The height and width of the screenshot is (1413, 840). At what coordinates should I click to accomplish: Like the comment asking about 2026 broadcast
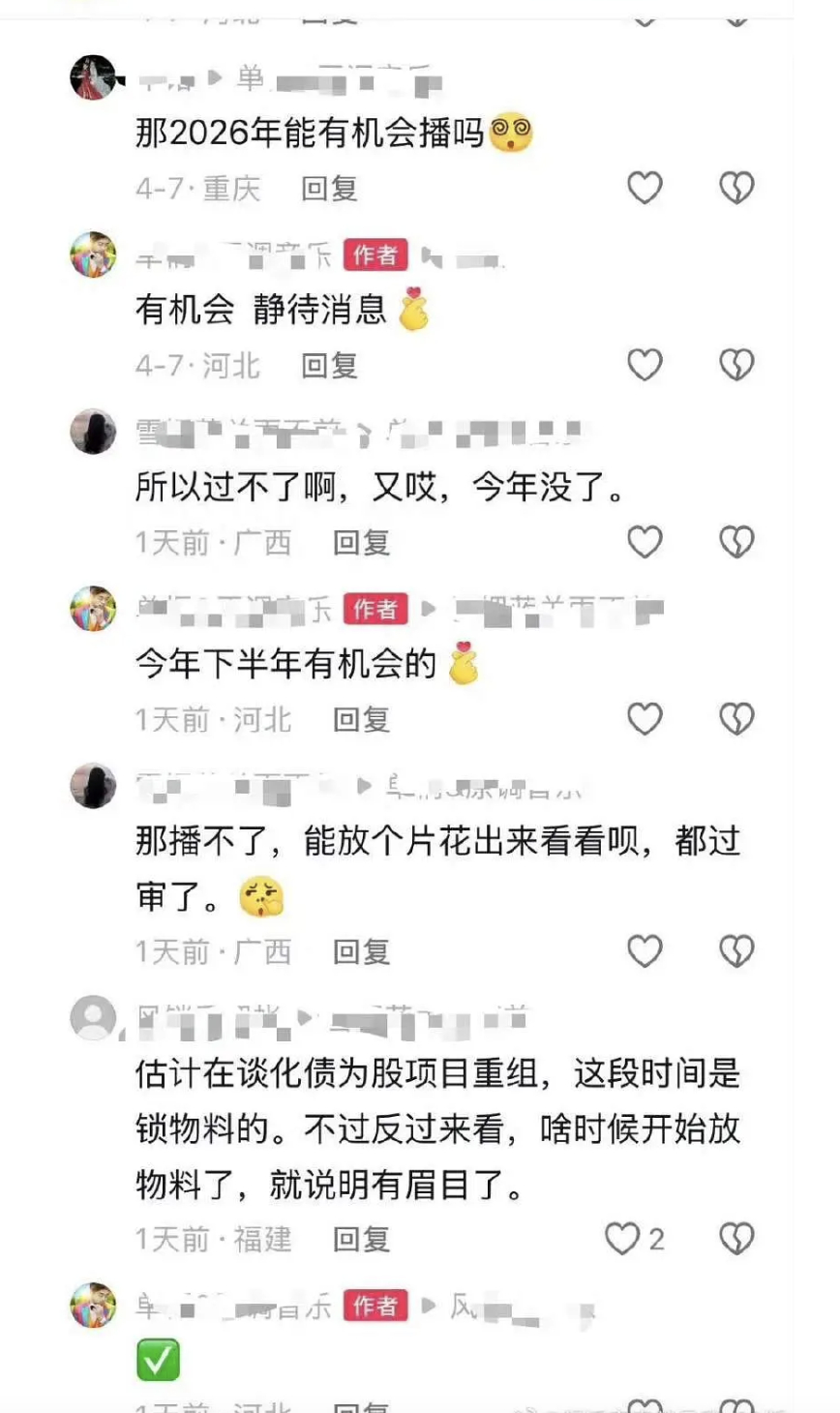point(645,189)
